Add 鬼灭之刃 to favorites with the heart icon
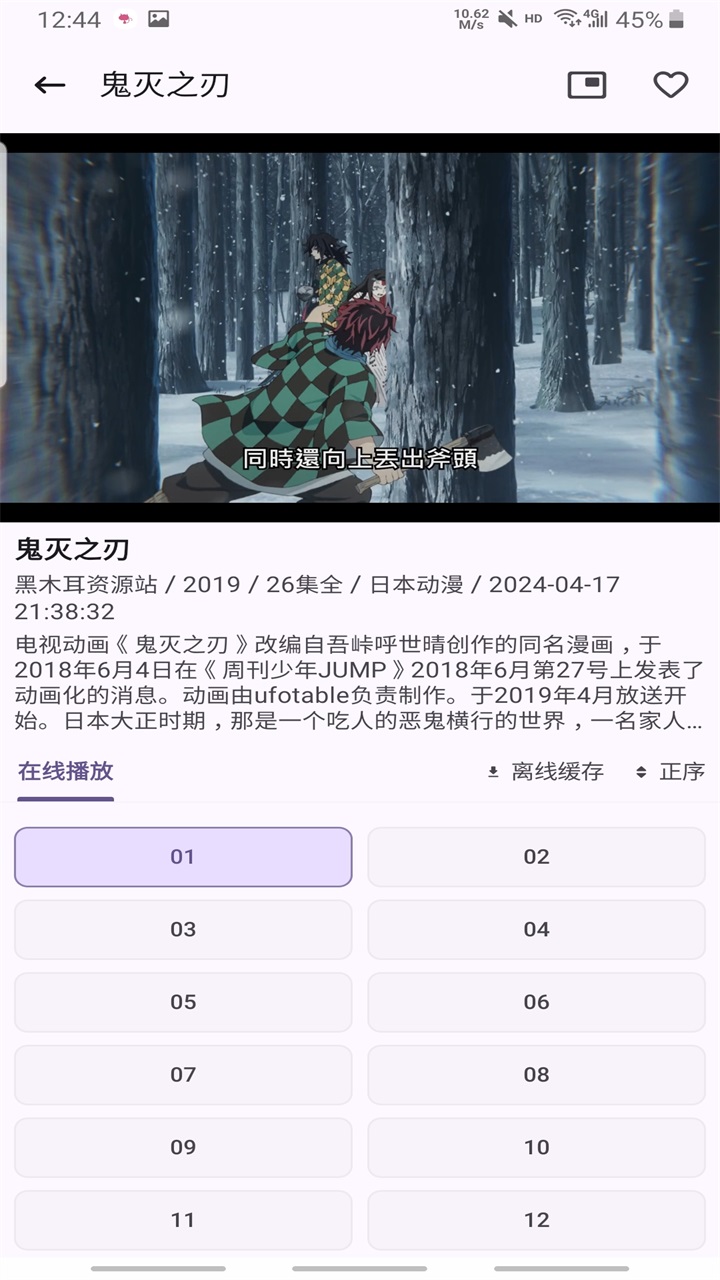 pyautogui.click(x=670, y=85)
